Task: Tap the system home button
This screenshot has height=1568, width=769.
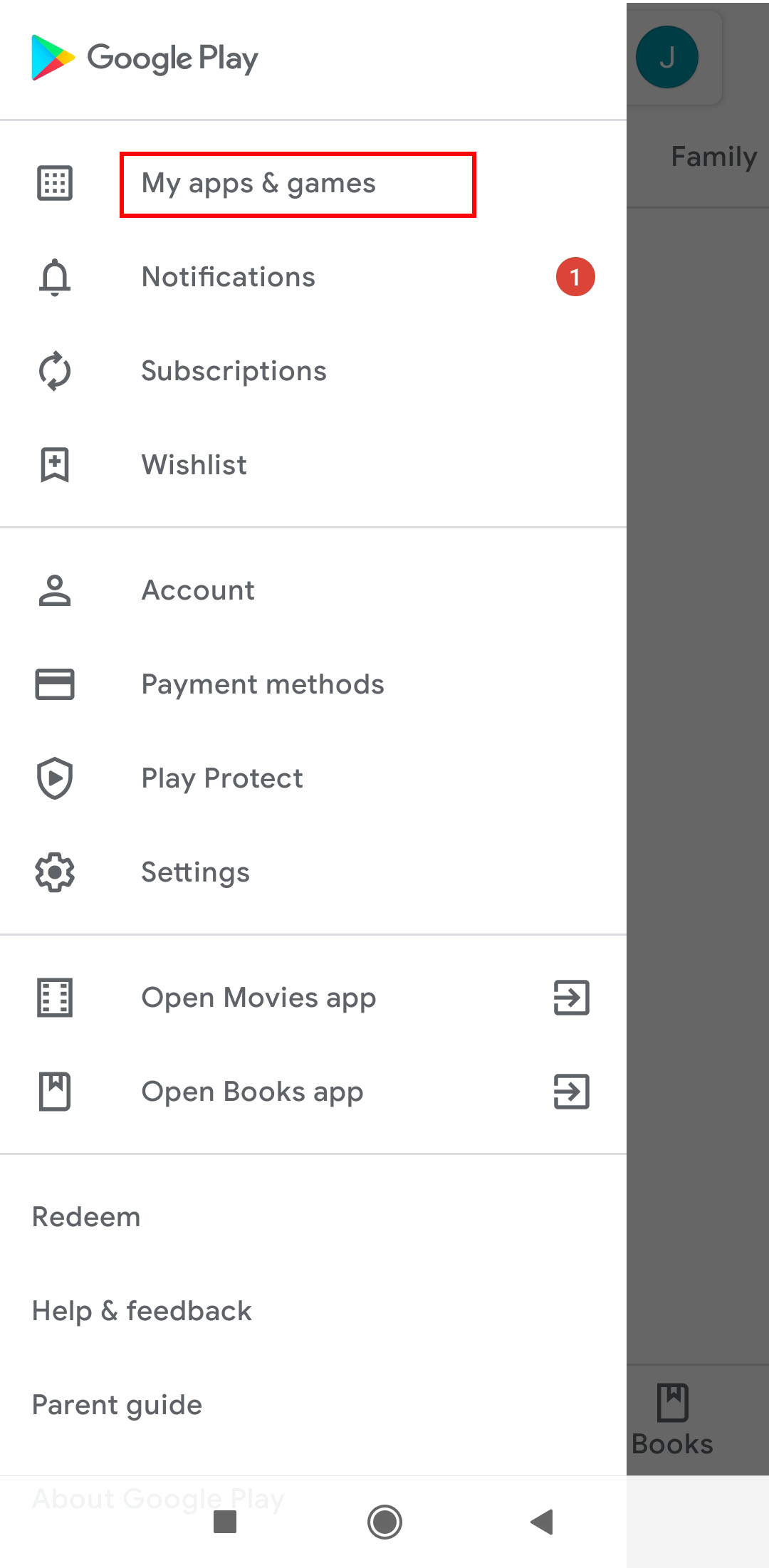Action: pyautogui.click(x=384, y=1522)
